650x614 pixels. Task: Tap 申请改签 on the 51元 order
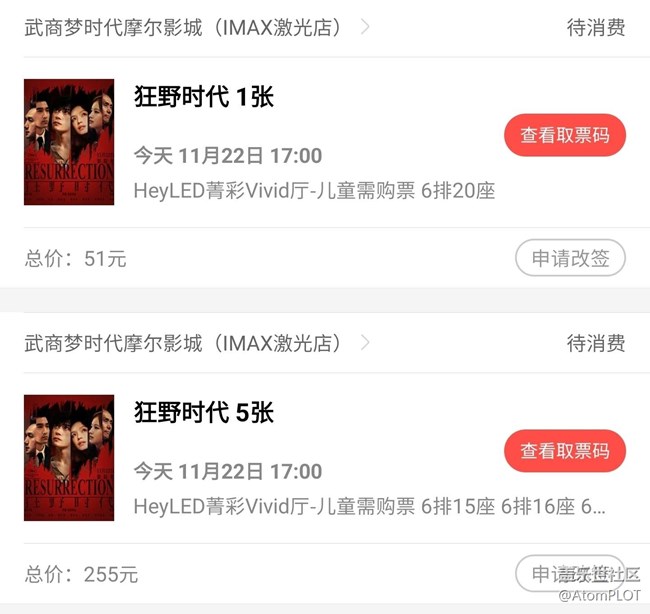coord(570,258)
